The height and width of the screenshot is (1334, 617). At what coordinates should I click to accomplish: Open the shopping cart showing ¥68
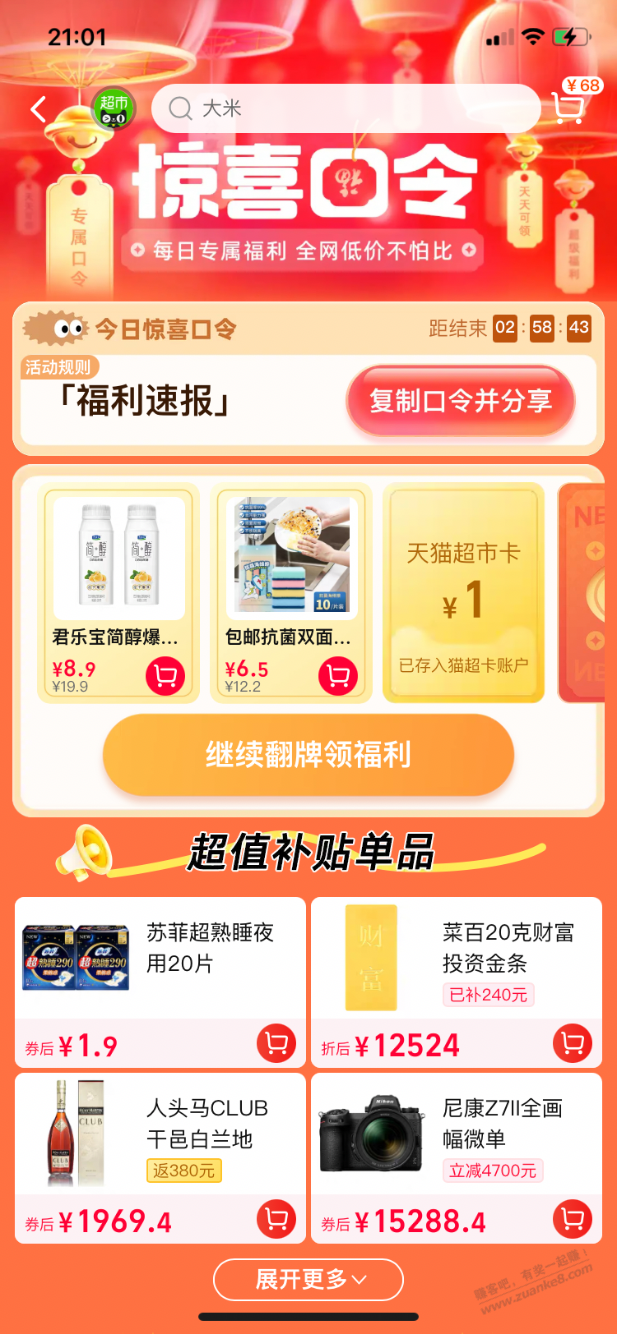coord(572,102)
